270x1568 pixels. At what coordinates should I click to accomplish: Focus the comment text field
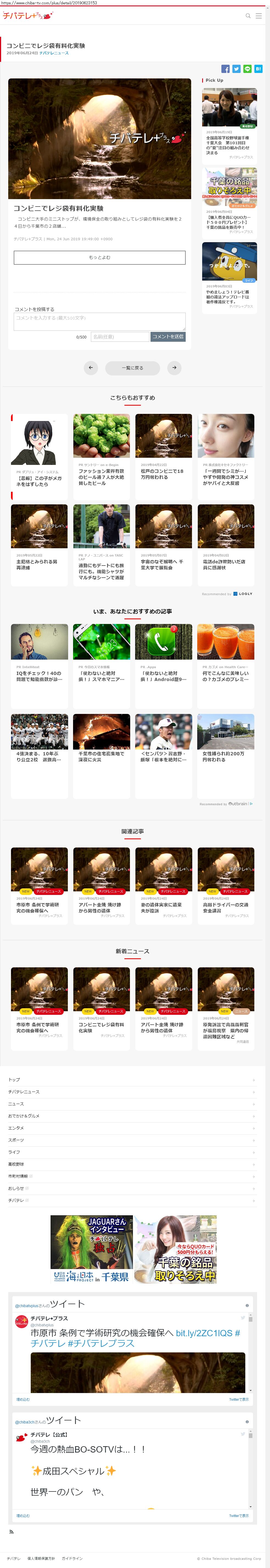[x=99, y=321]
